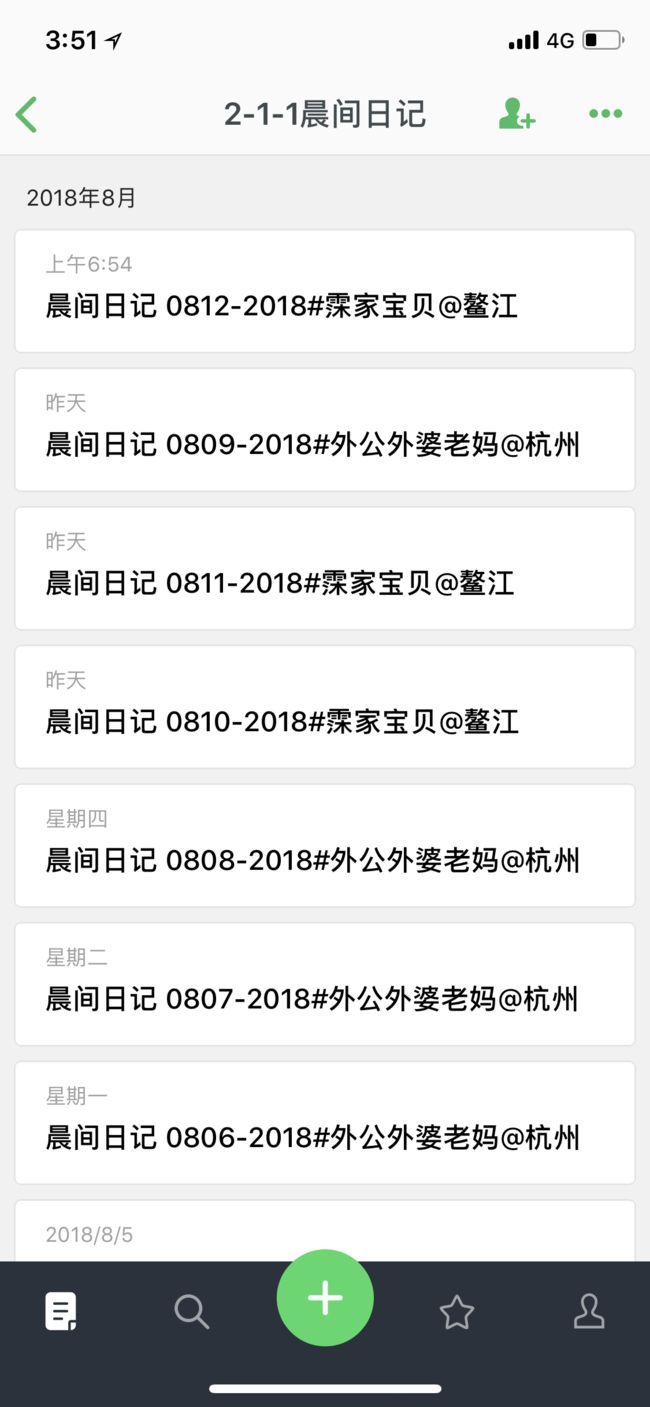Viewport: 650px width, 1407px height.
Task: Tap the add-person share icon
Action: pyautogui.click(x=516, y=114)
